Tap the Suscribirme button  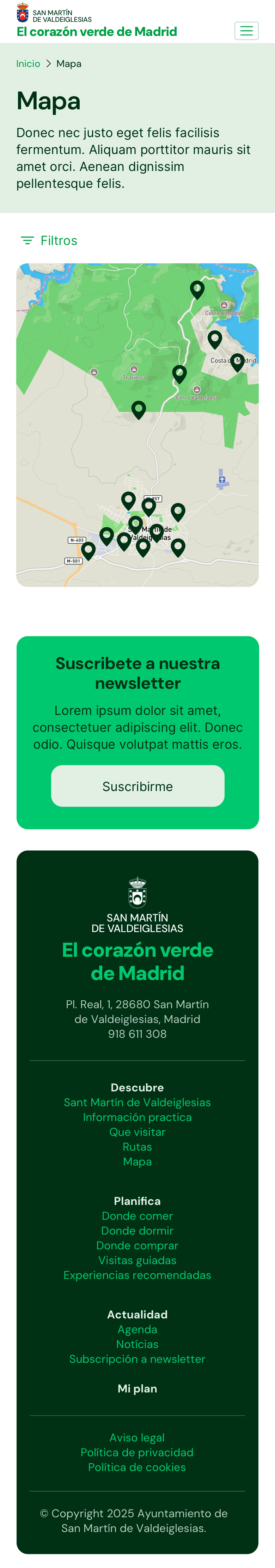[137, 786]
